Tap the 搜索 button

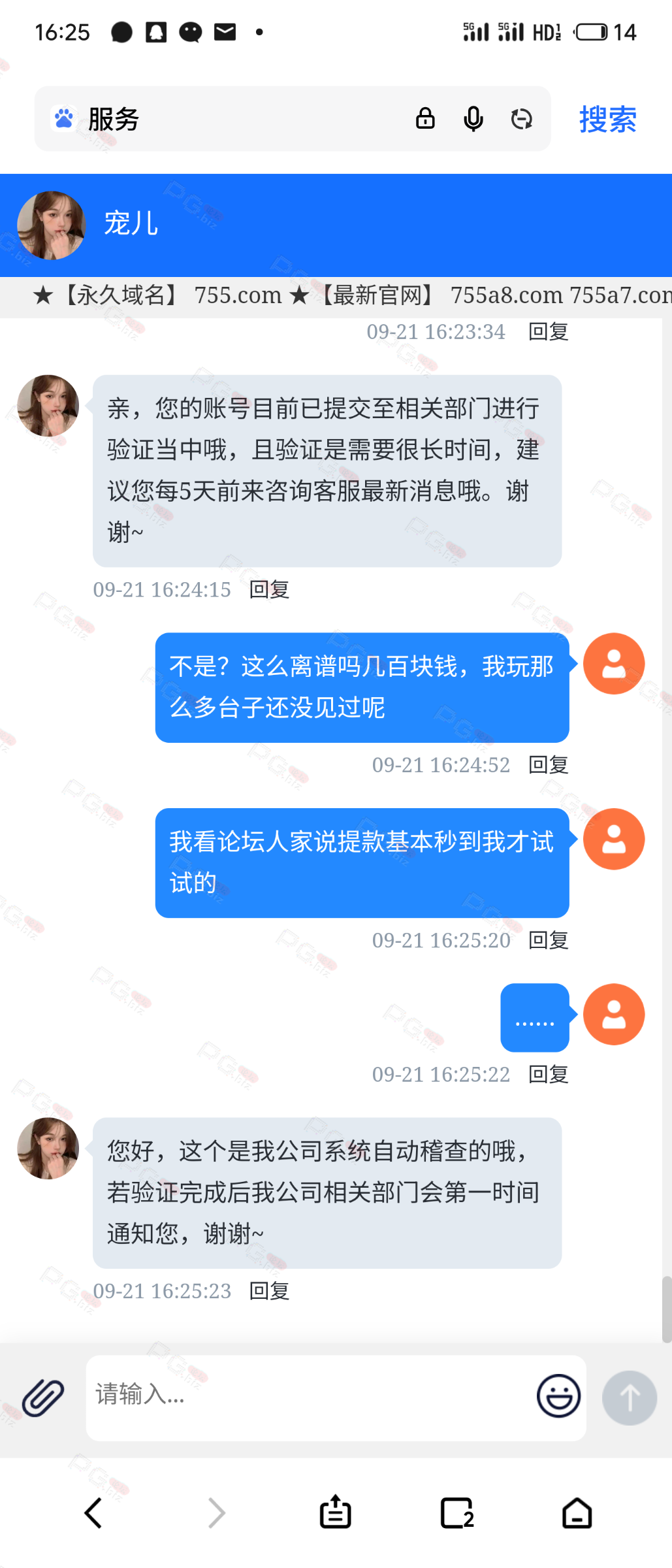pyautogui.click(x=607, y=120)
